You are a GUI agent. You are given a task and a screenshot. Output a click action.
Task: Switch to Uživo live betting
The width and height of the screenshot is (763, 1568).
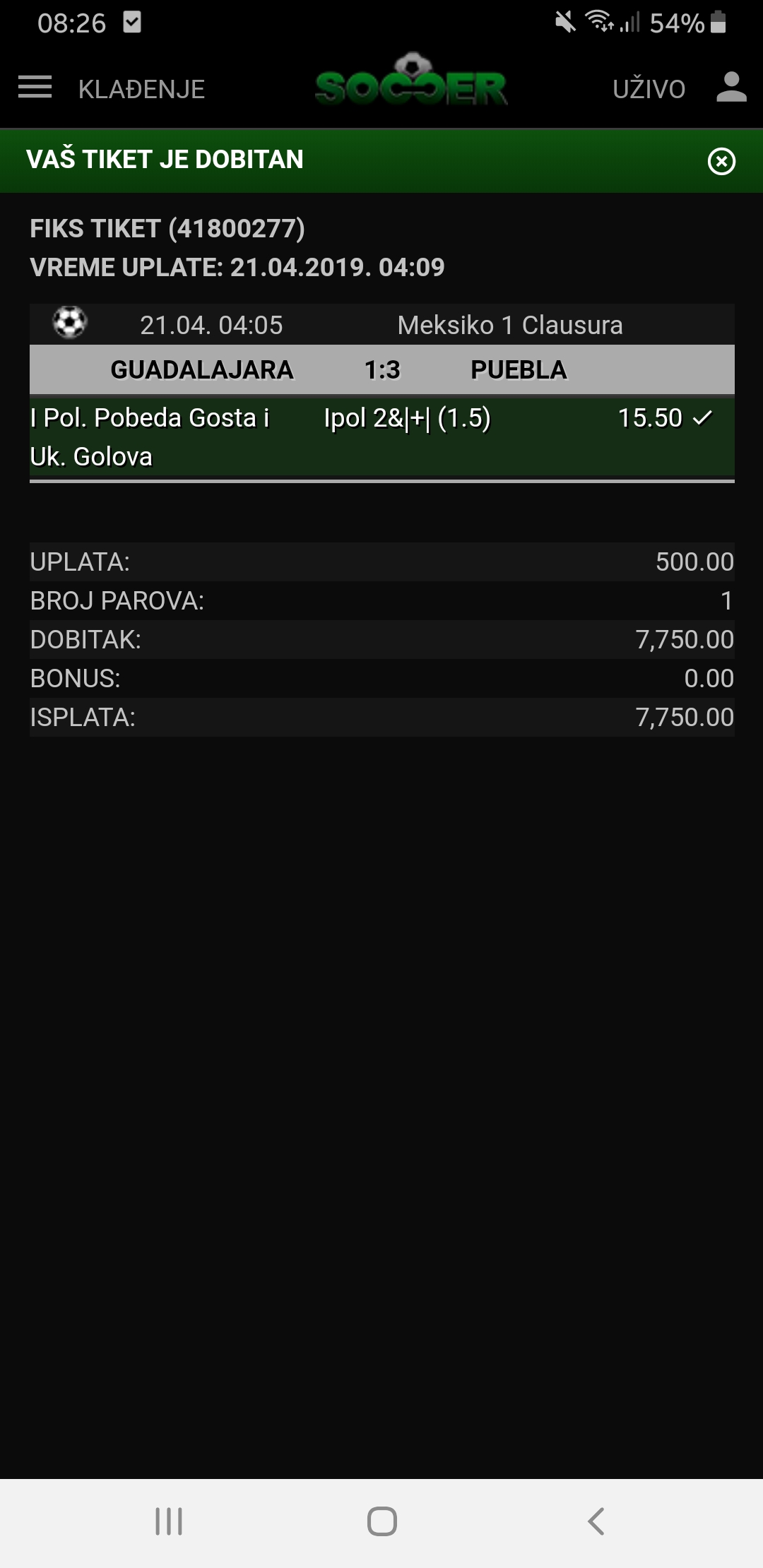[x=649, y=89]
